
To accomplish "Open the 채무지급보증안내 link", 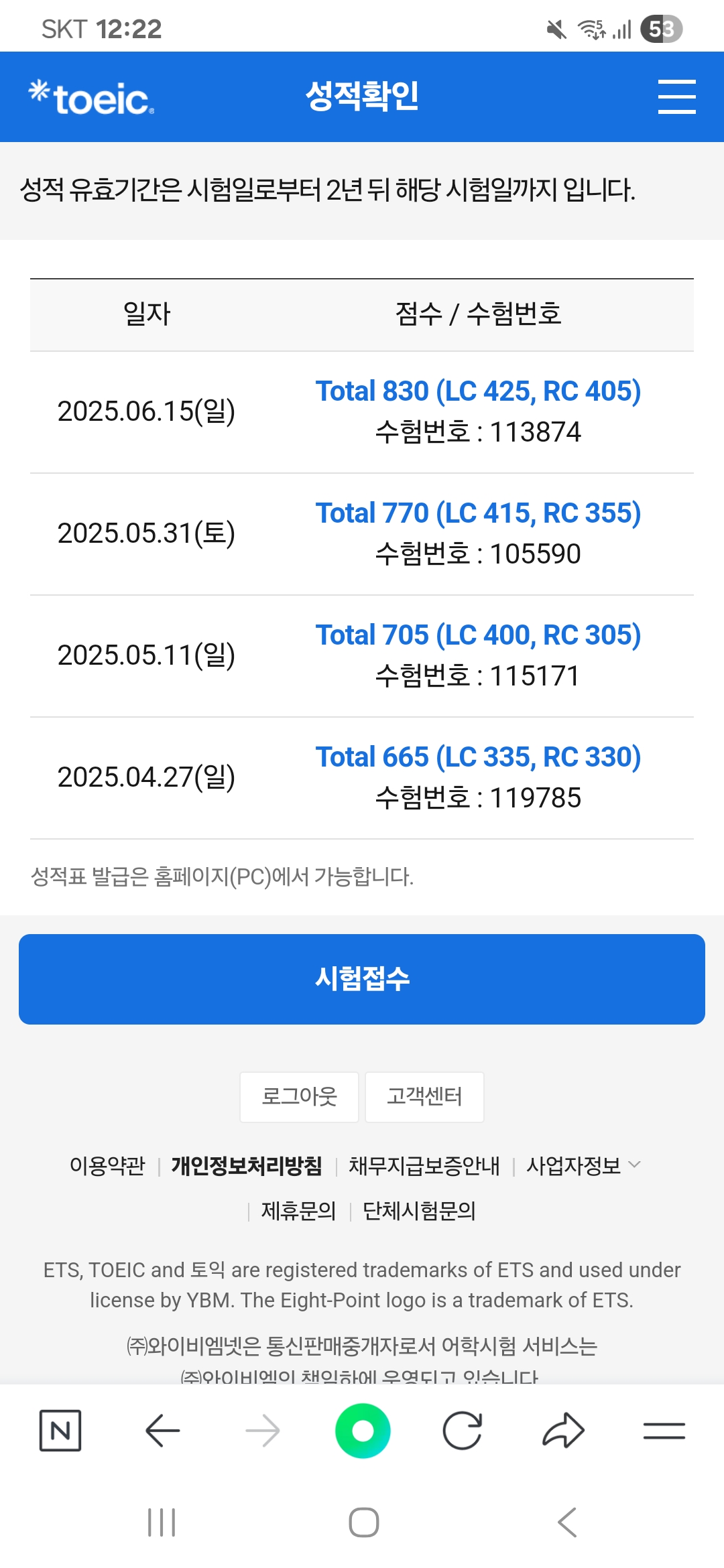I will click(424, 1166).
